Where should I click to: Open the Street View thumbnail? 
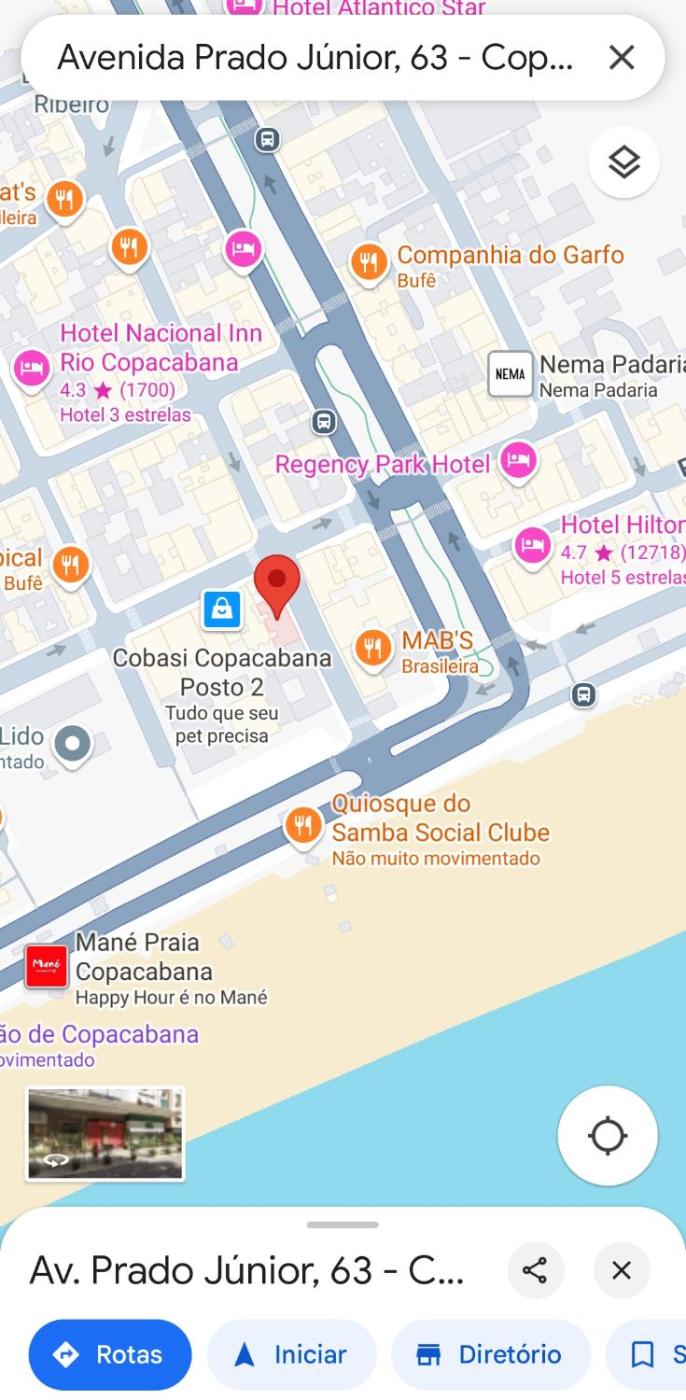(105, 1134)
